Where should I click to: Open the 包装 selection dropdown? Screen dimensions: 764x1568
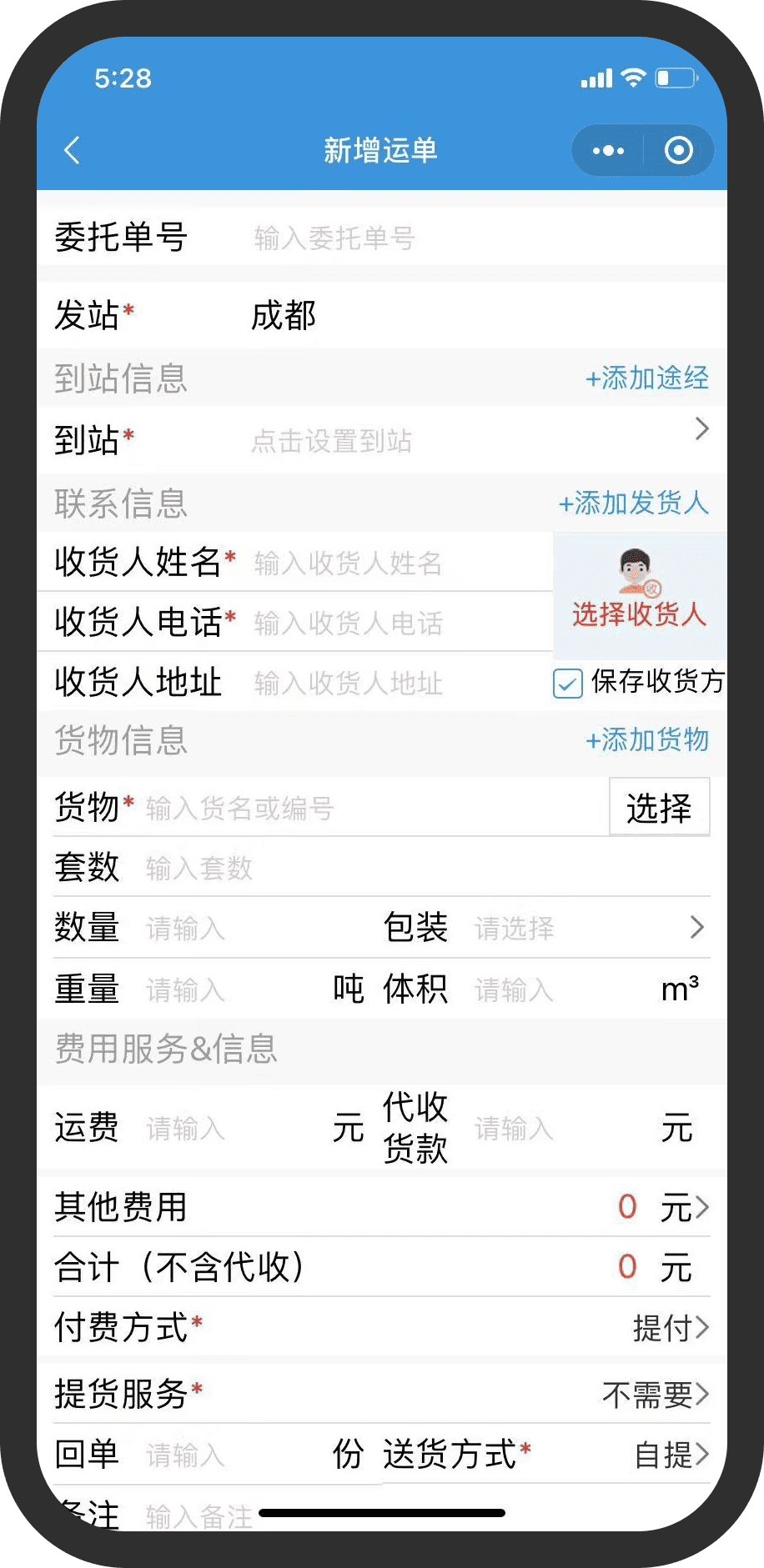tap(584, 928)
